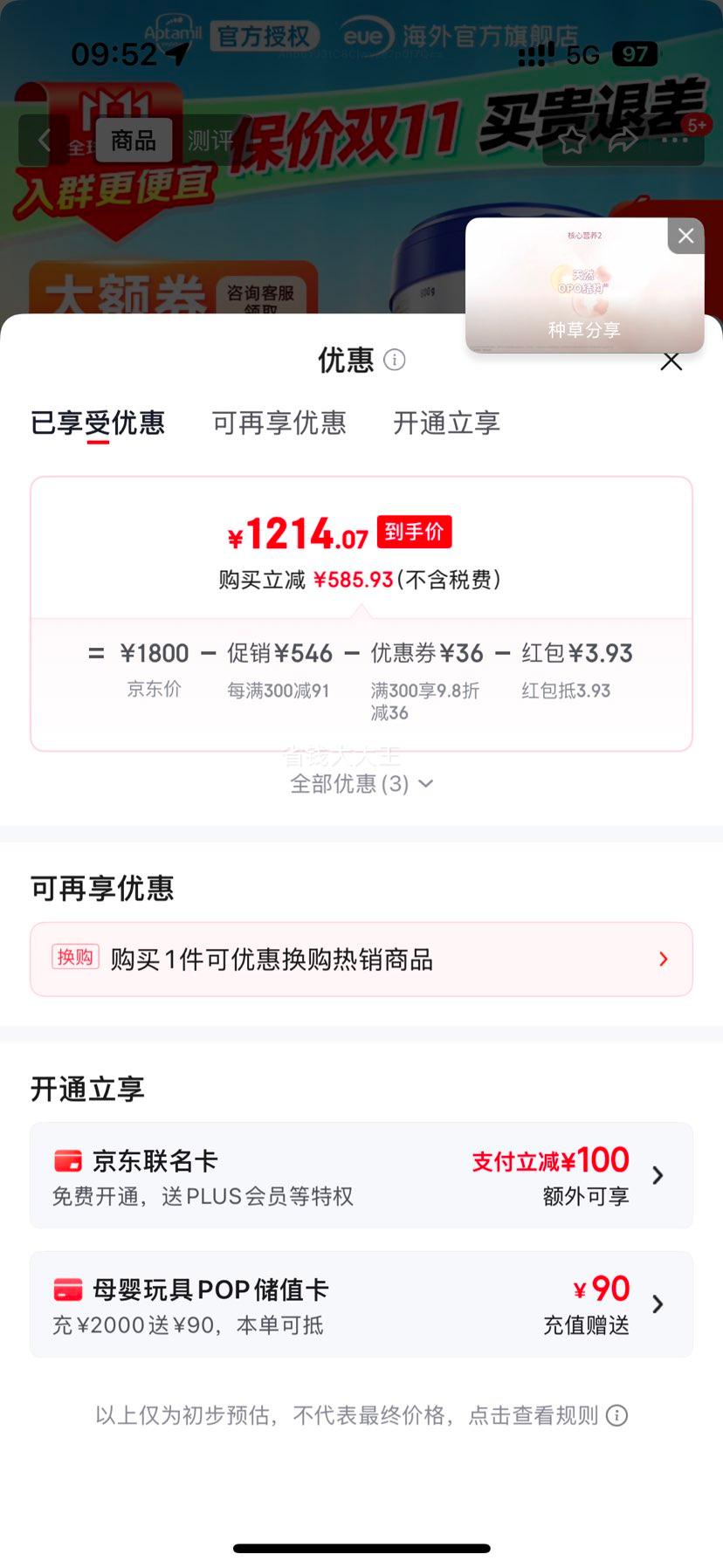723x1568 pixels.
Task: Tap the back arrow in top-left header
Action: pyautogui.click(x=42, y=141)
